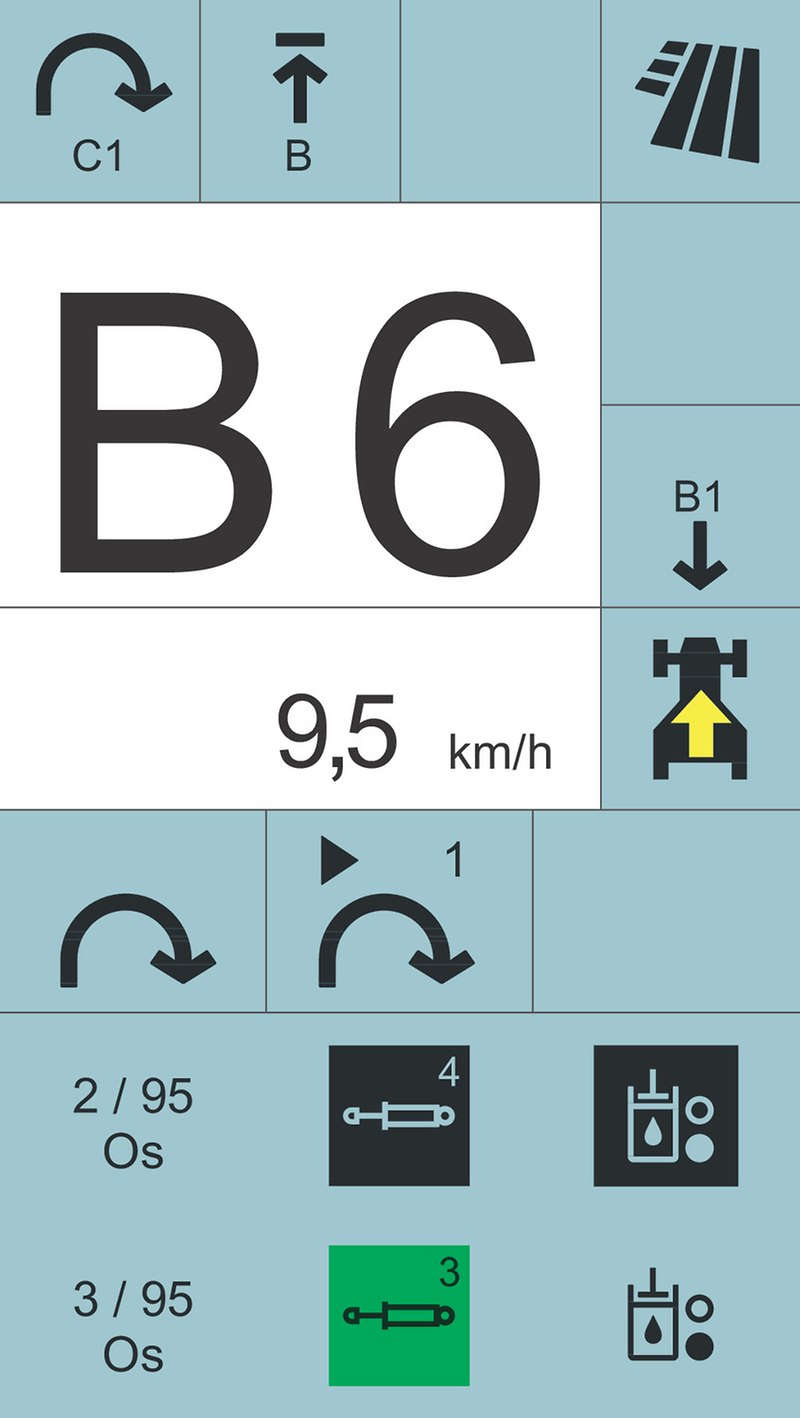
Task: Tap the plain turn arrow tile
Action: (132, 912)
